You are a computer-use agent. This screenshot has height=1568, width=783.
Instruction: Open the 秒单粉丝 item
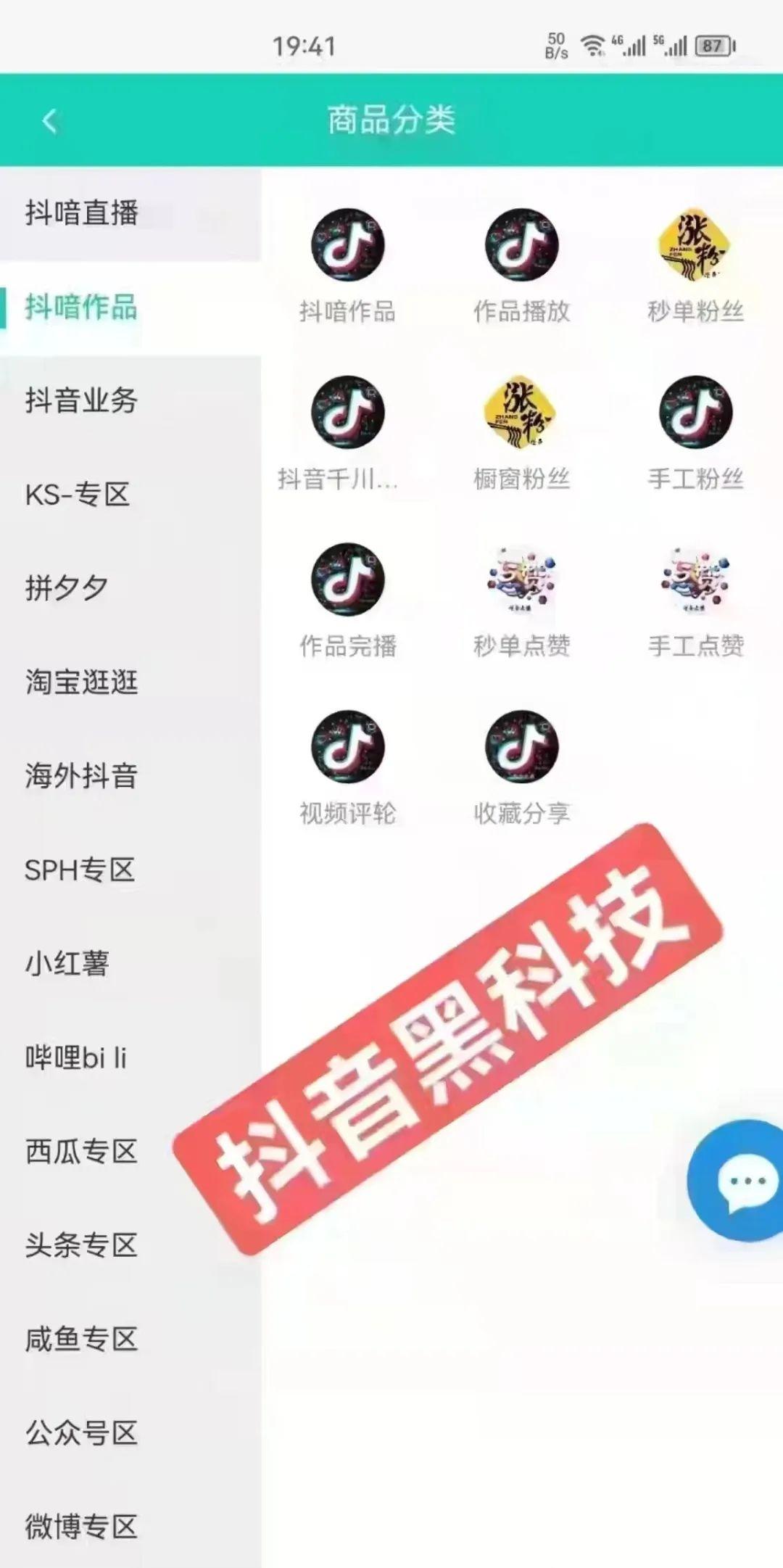pyautogui.click(x=696, y=266)
